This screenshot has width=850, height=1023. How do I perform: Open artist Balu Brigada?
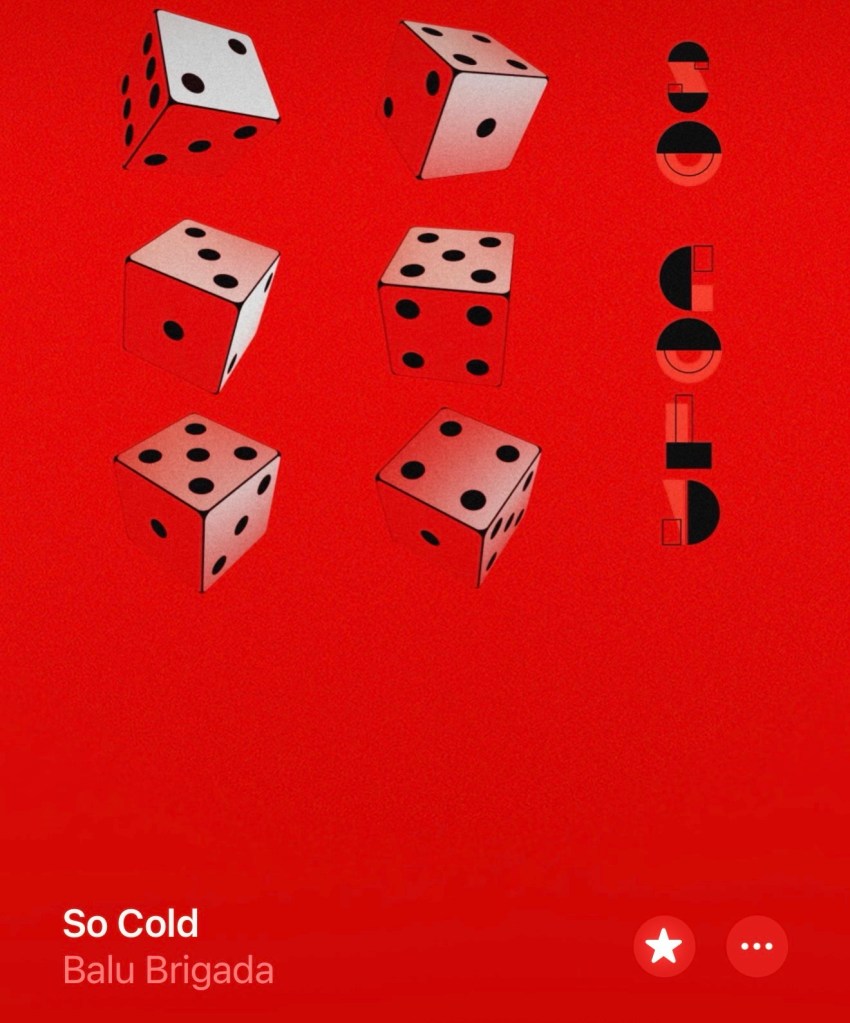168,970
